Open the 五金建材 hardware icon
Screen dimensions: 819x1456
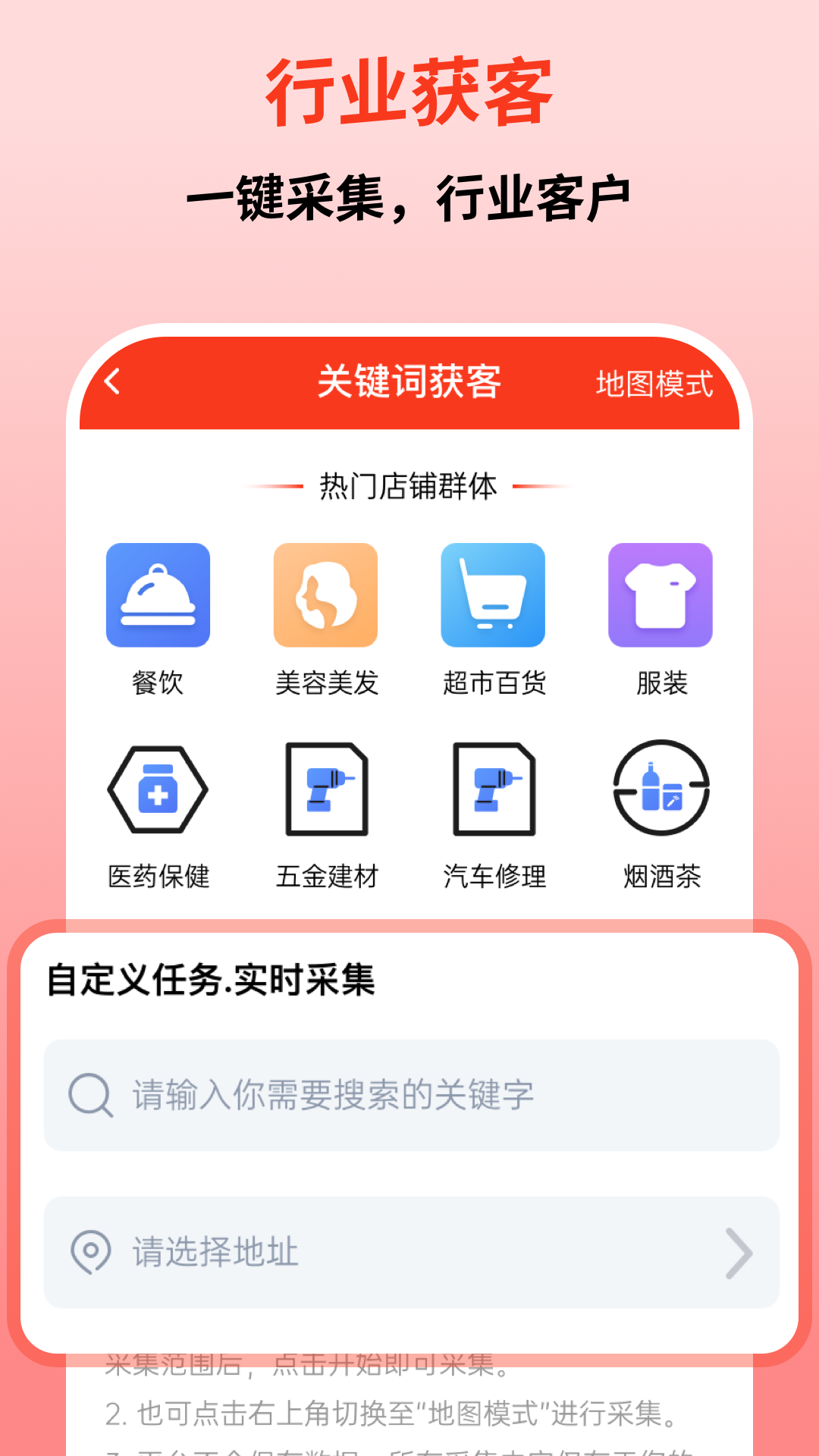pyautogui.click(x=325, y=789)
